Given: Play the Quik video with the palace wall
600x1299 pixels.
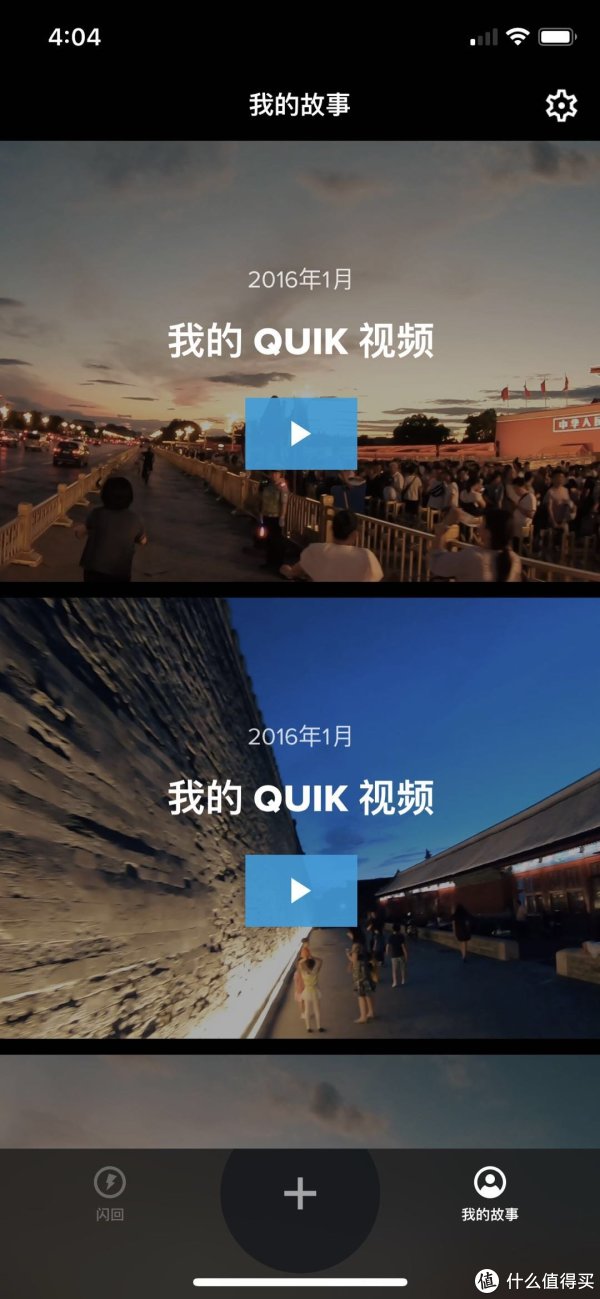Looking at the screenshot, I should click(x=300, y=890).
